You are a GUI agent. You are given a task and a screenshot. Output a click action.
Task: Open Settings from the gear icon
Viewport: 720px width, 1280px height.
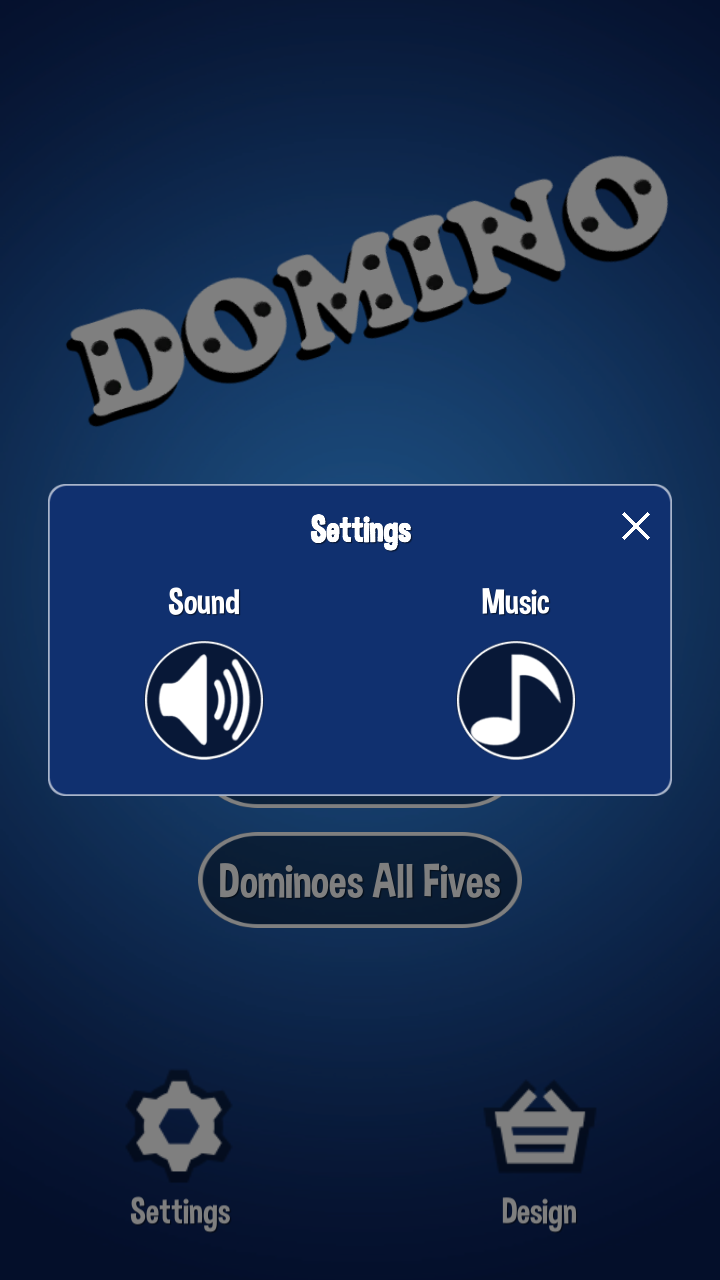click(180, 1123)
